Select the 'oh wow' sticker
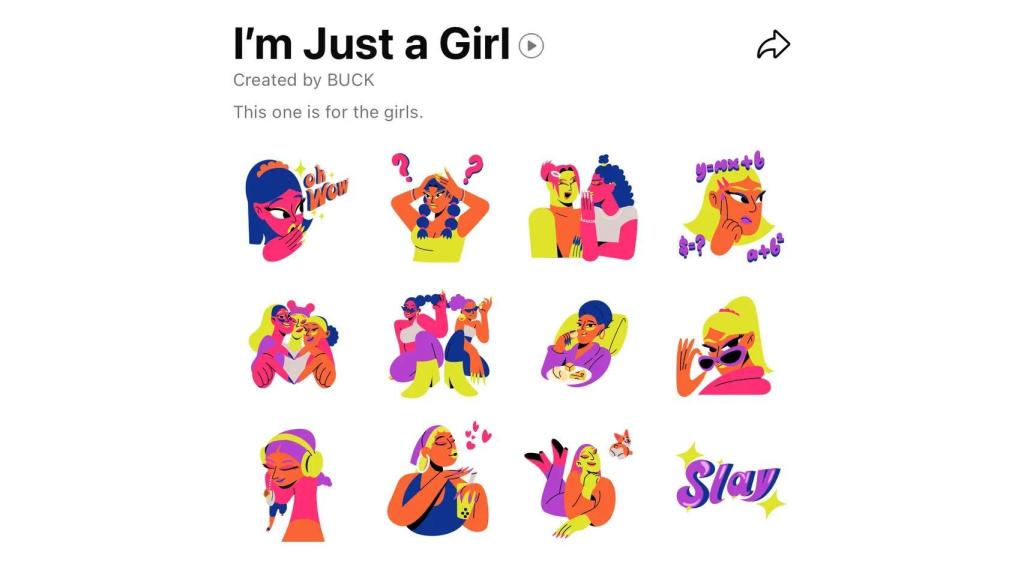1024x576 pixels. [293, 205]
